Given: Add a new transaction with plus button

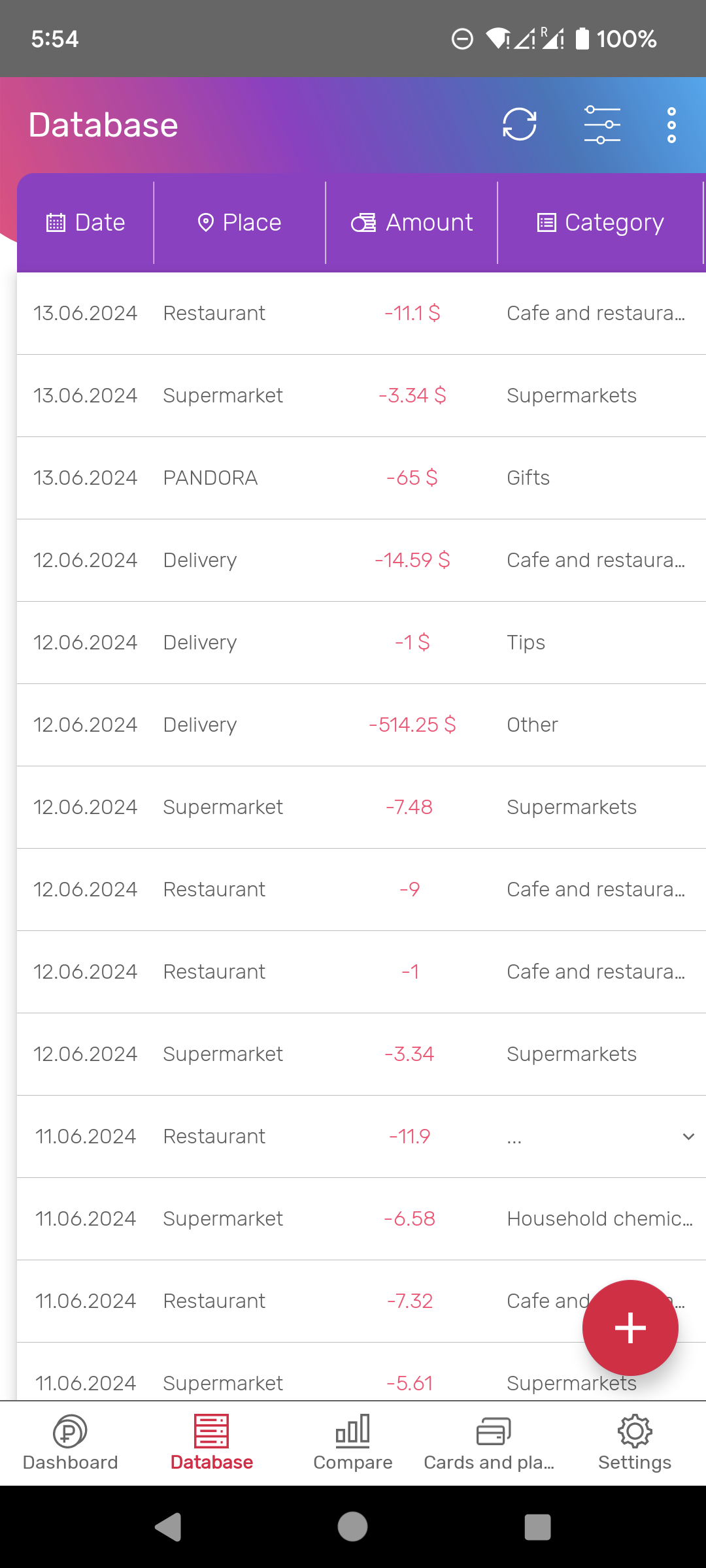Looking at the screenshot, I should pyautogui.click(x=630, y=1328).
